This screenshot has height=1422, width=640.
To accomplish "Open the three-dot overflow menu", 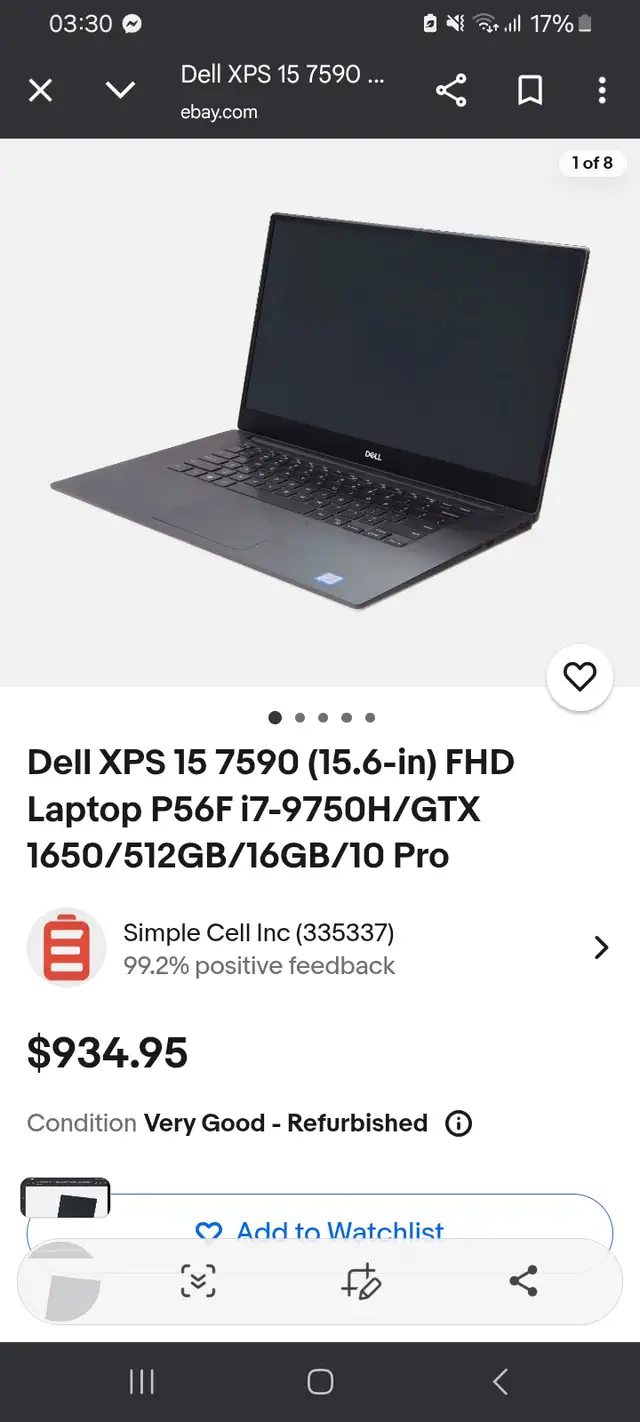I will (x=601, y=91).
